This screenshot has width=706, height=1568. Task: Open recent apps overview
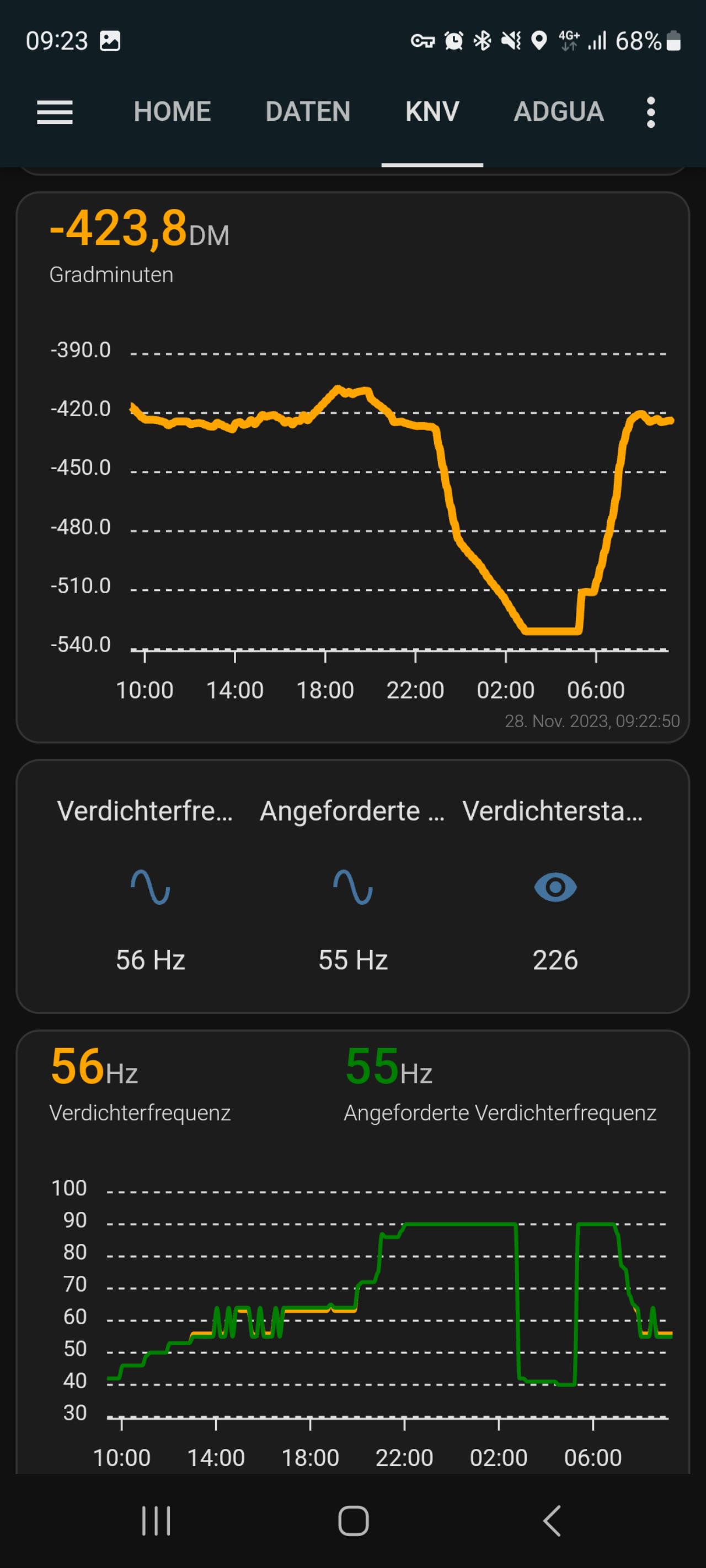[x=156, y=1521]
